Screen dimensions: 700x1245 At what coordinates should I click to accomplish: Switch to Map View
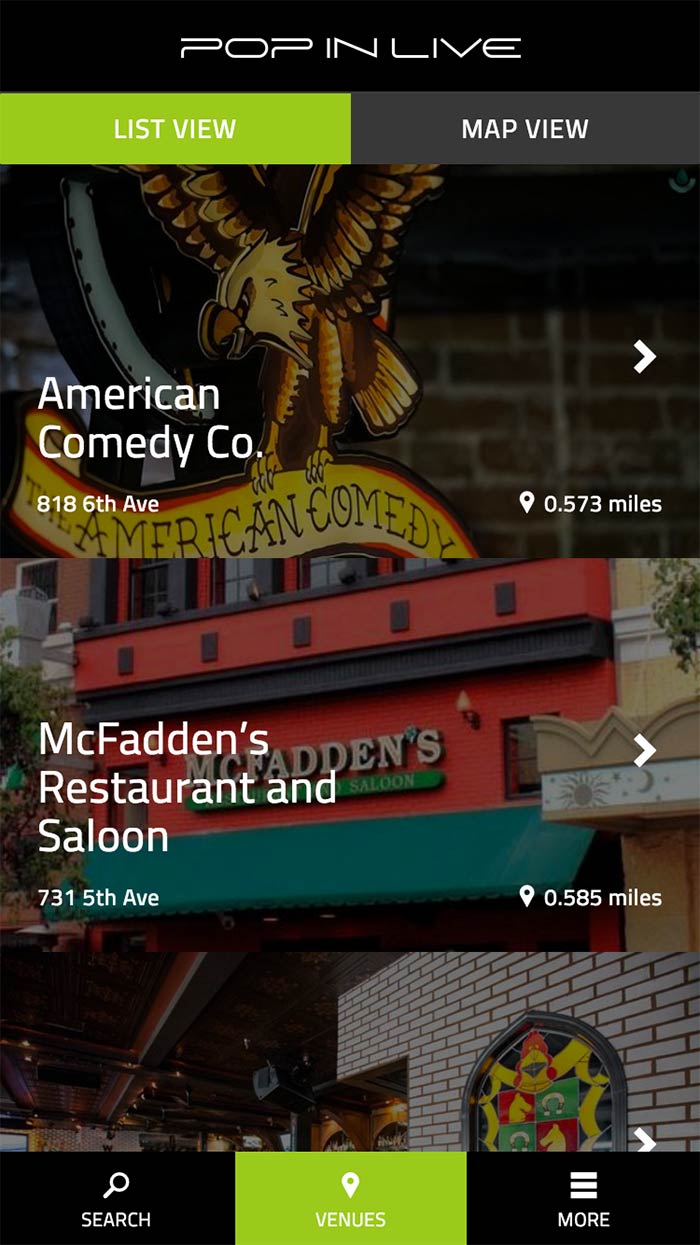[x=525, y=129]
